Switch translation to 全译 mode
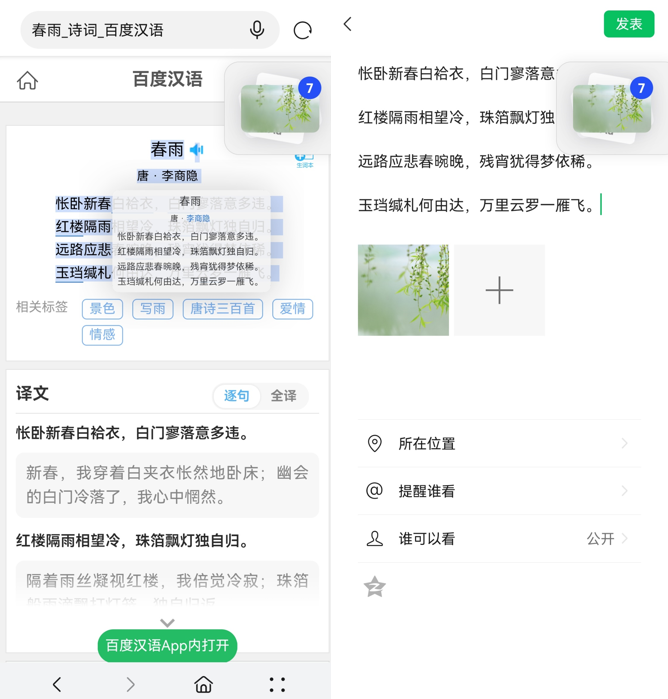 click(284, 396)
